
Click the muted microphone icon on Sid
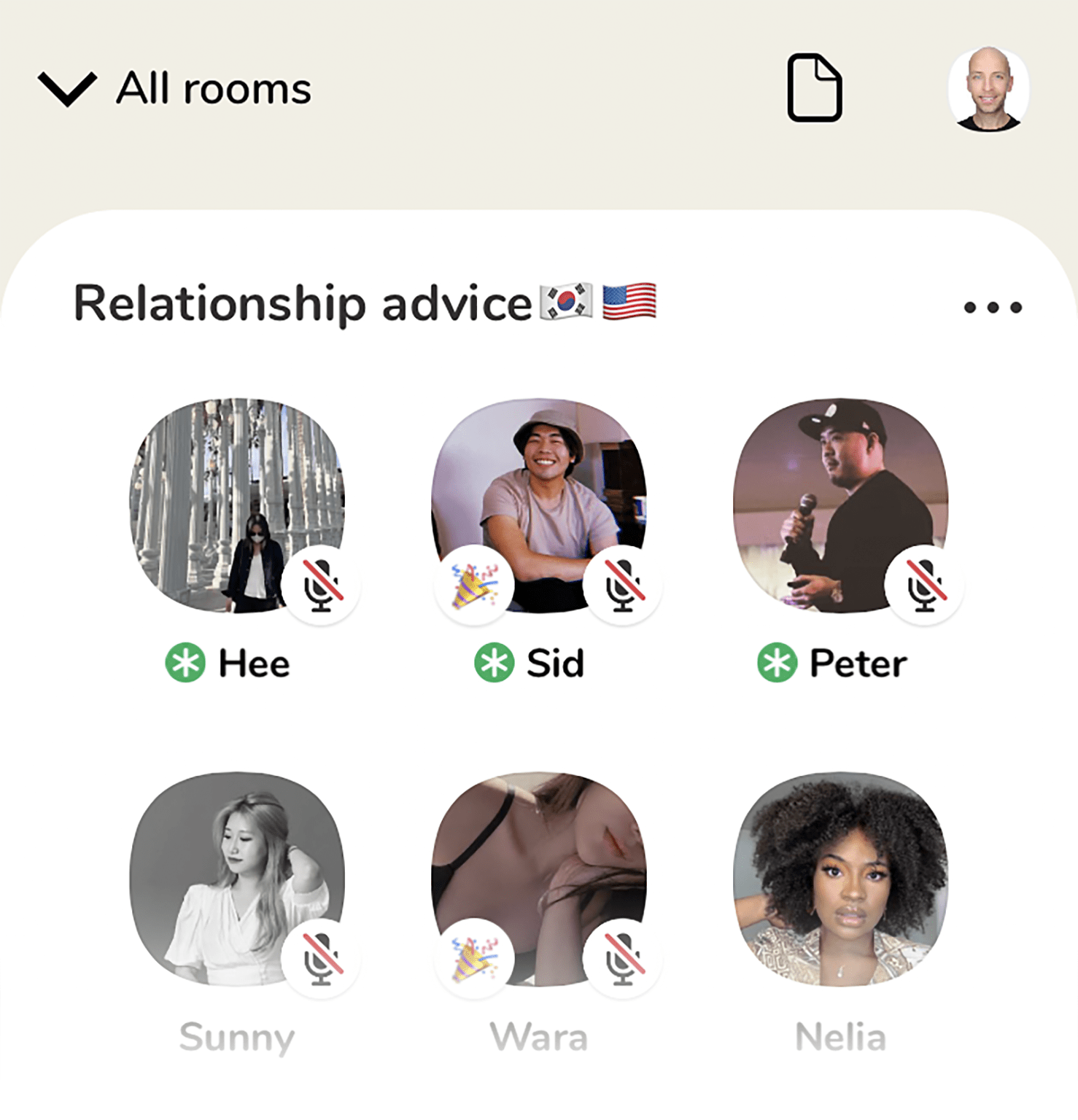(x=624, y=588)
